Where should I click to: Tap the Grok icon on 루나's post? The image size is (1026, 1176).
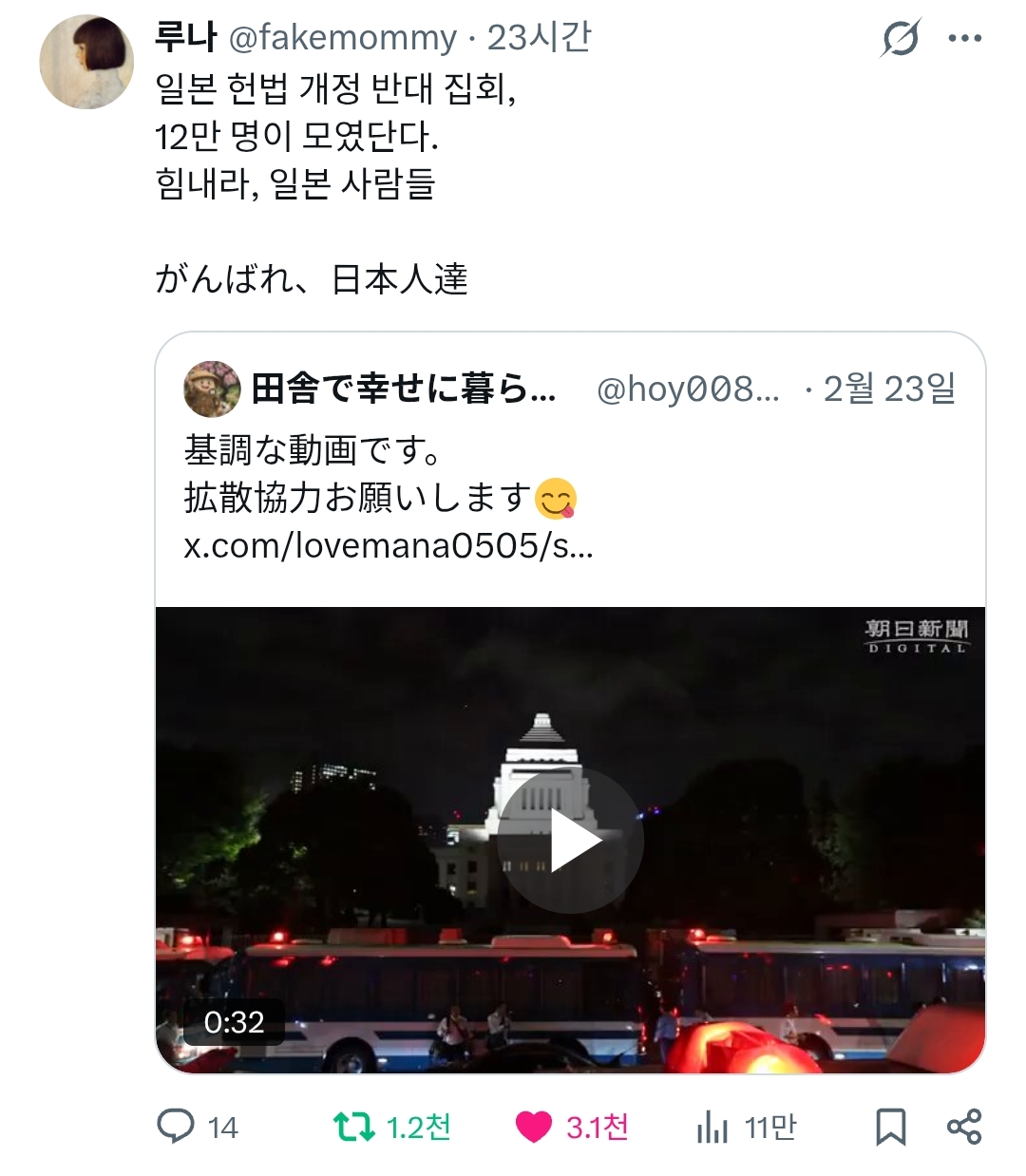point(900,39)
